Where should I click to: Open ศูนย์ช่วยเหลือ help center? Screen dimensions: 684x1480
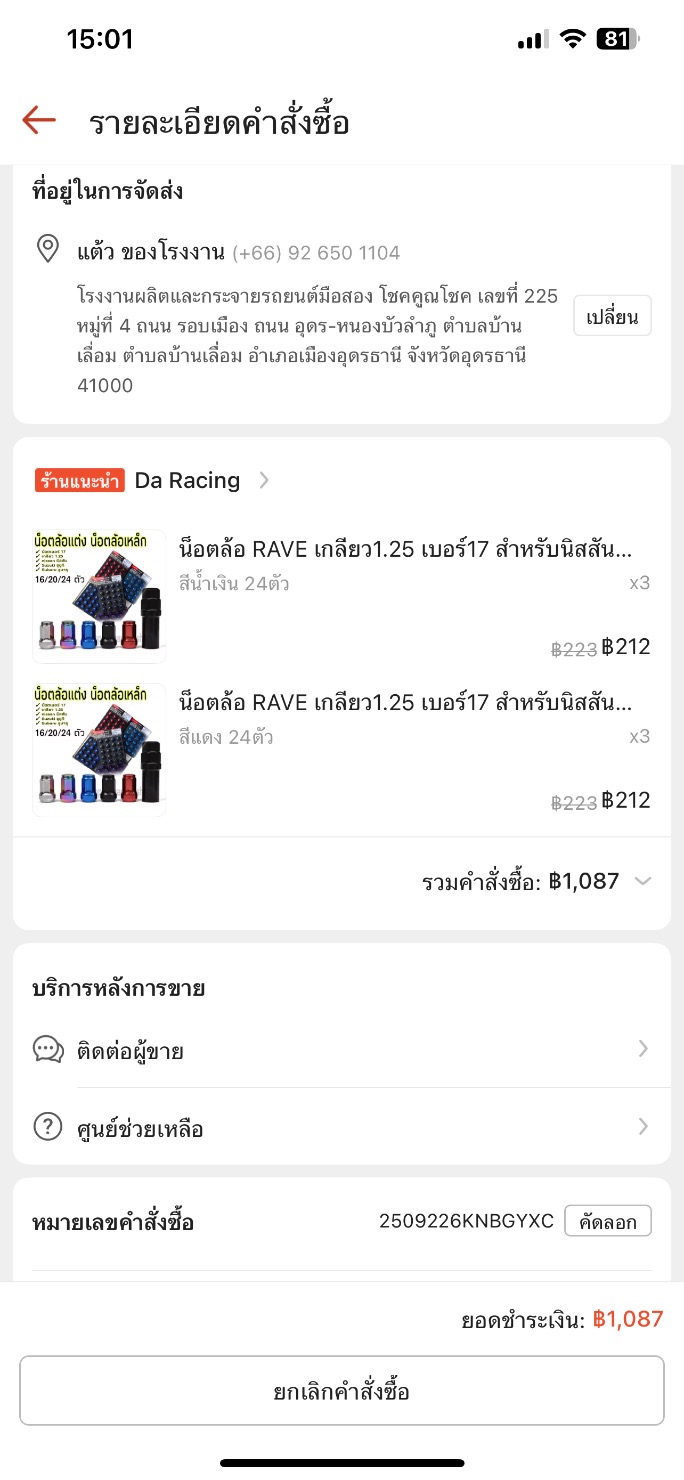point(340,1128)
